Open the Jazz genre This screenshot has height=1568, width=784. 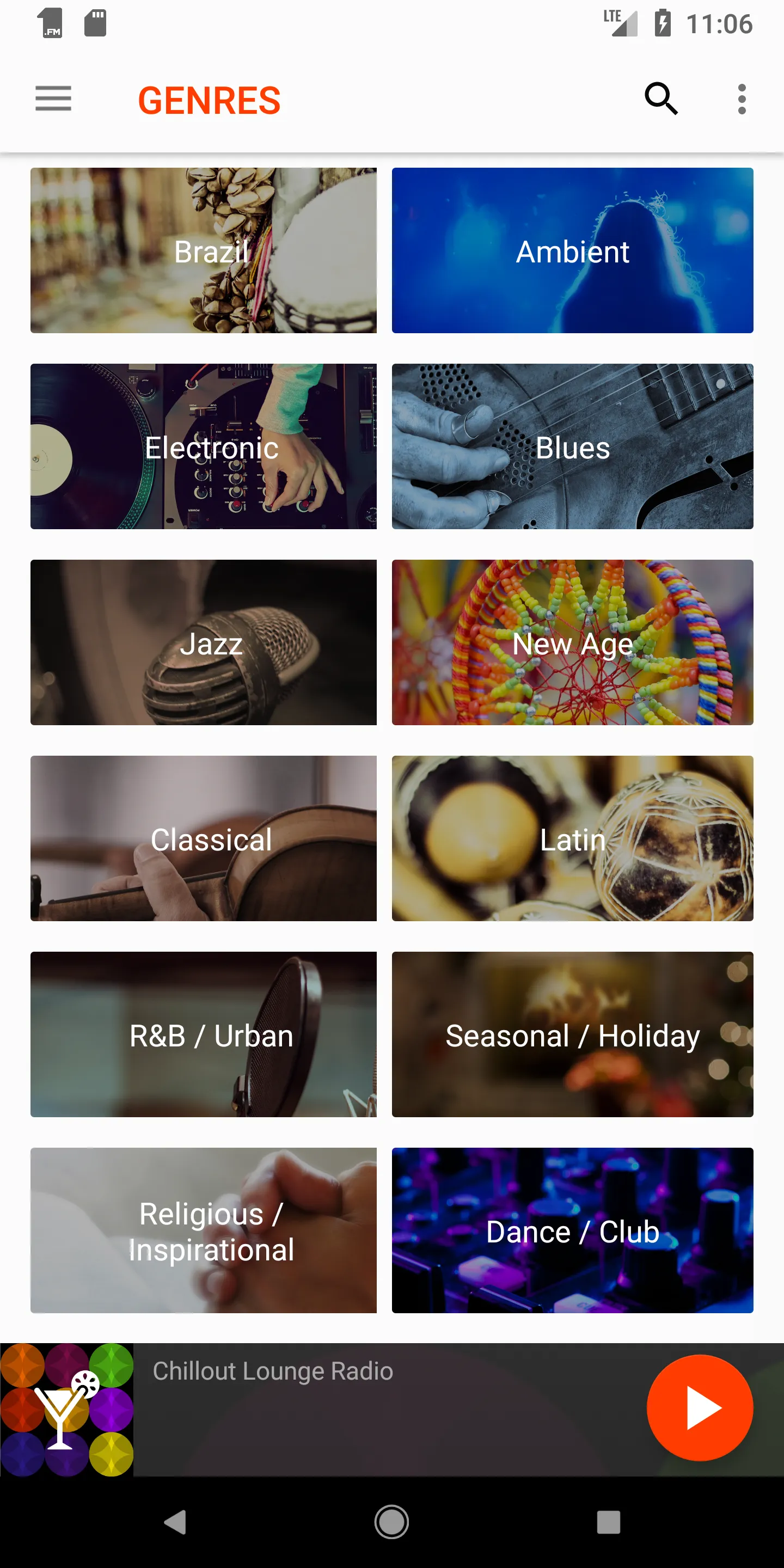203,642
